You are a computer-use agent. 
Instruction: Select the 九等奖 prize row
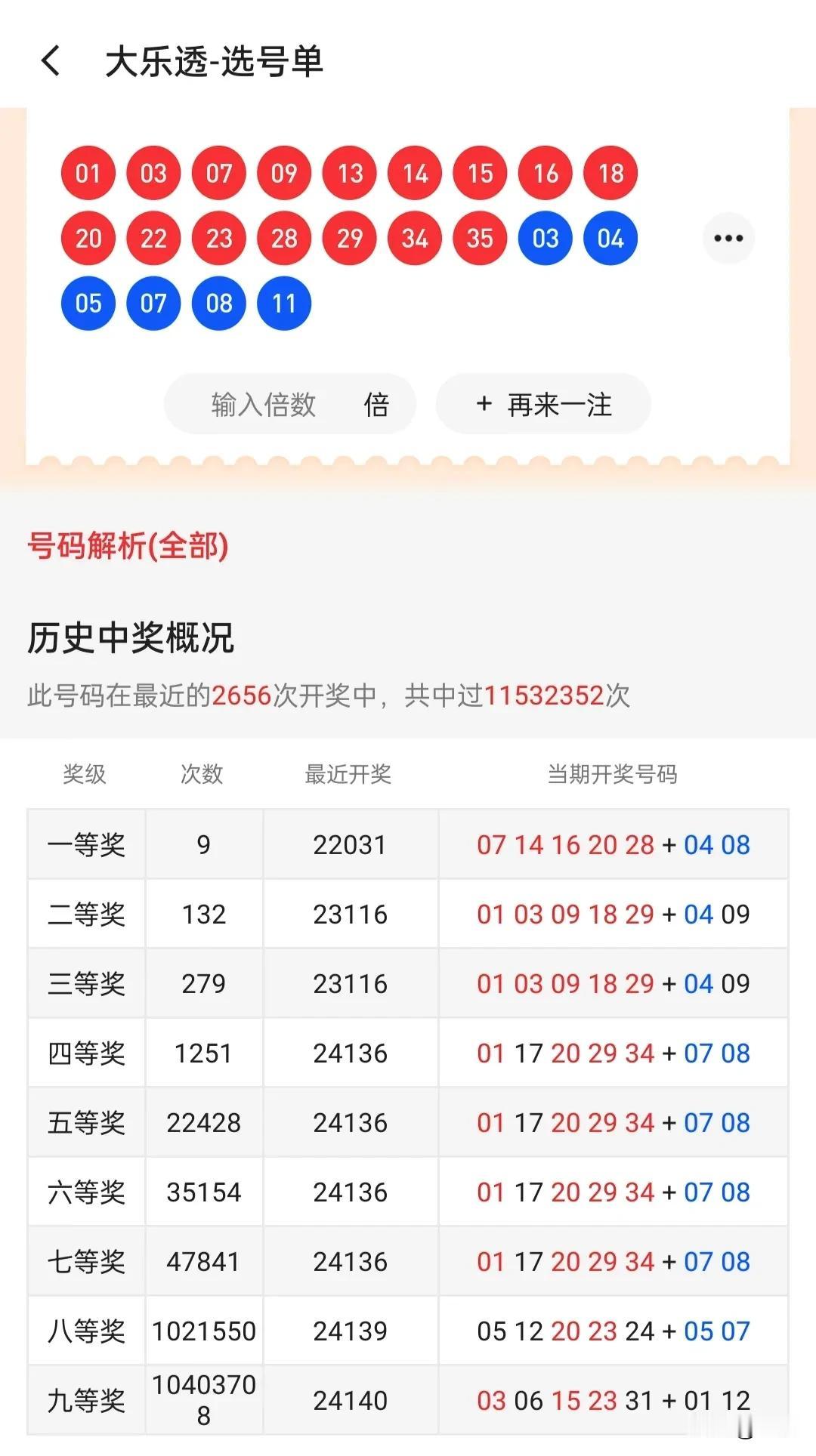[x=85, y=1400]
